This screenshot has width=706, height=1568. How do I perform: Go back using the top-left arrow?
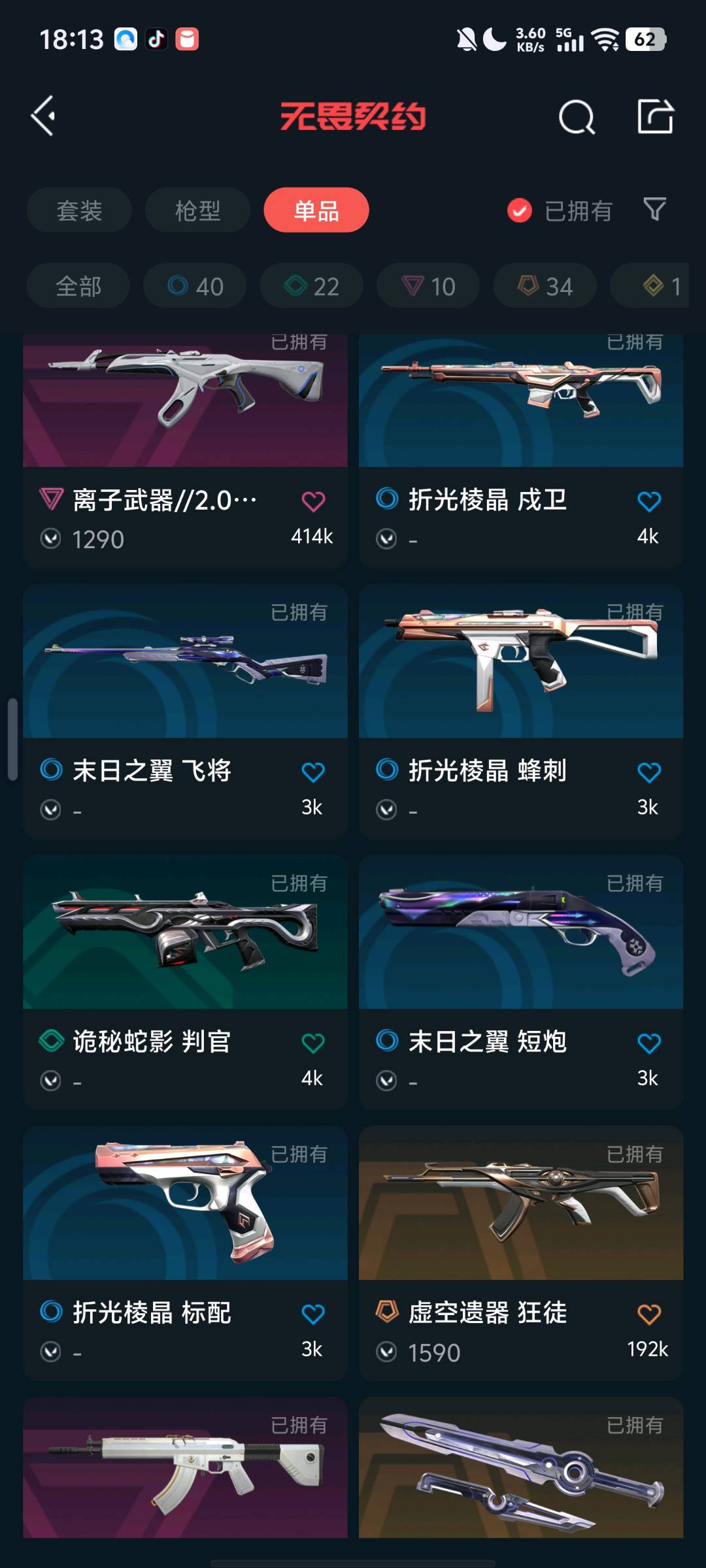click(x=43, y=116)
